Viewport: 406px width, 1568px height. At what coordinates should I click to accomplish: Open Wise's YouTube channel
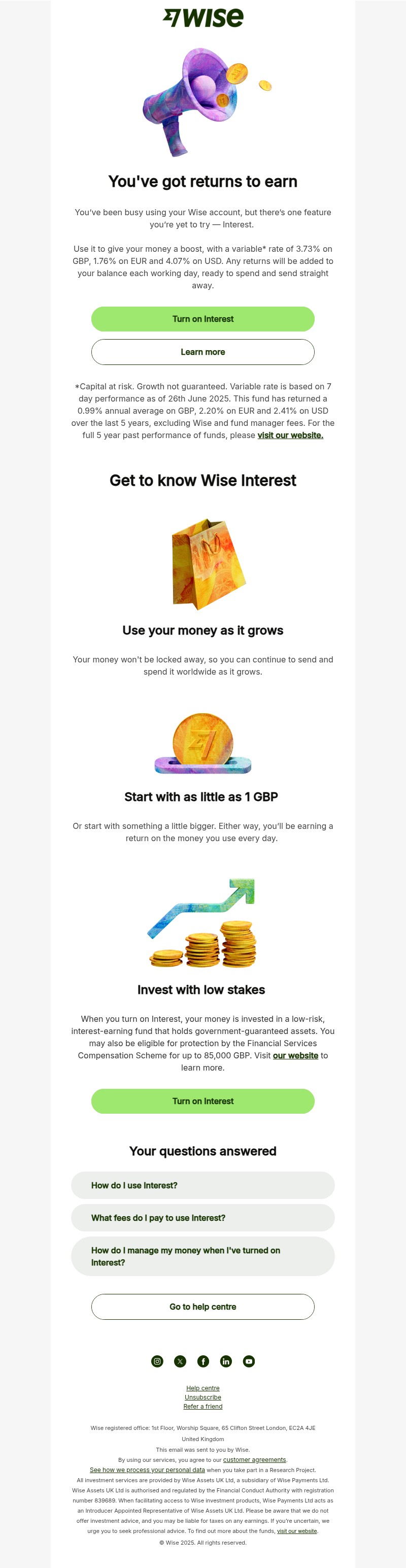(249, 1361)
